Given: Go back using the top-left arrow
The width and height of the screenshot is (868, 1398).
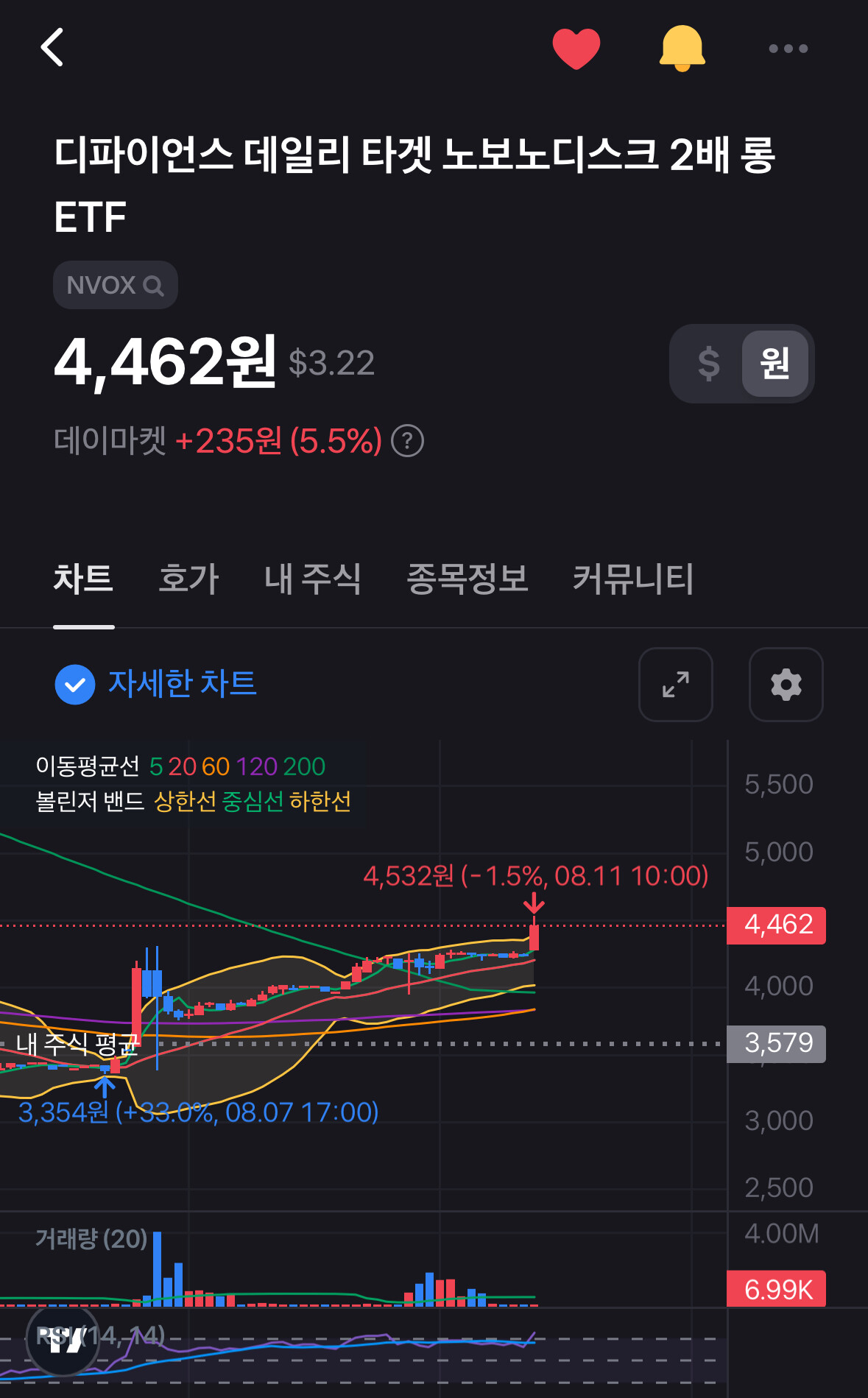Looking at the screenshot, I should 52,48.
